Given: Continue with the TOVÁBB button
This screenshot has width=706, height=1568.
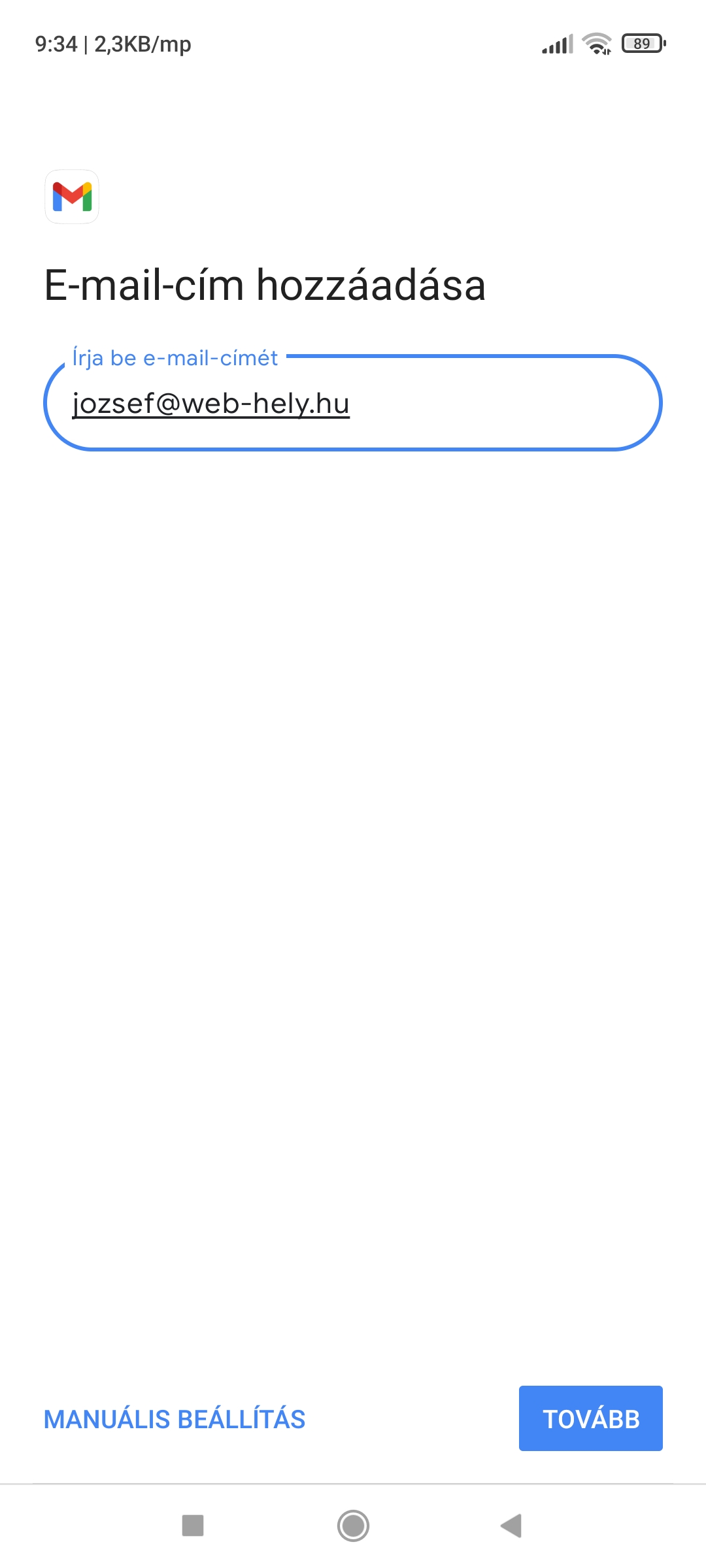Looking at the screenshot, I should (x=591, y=1418).
